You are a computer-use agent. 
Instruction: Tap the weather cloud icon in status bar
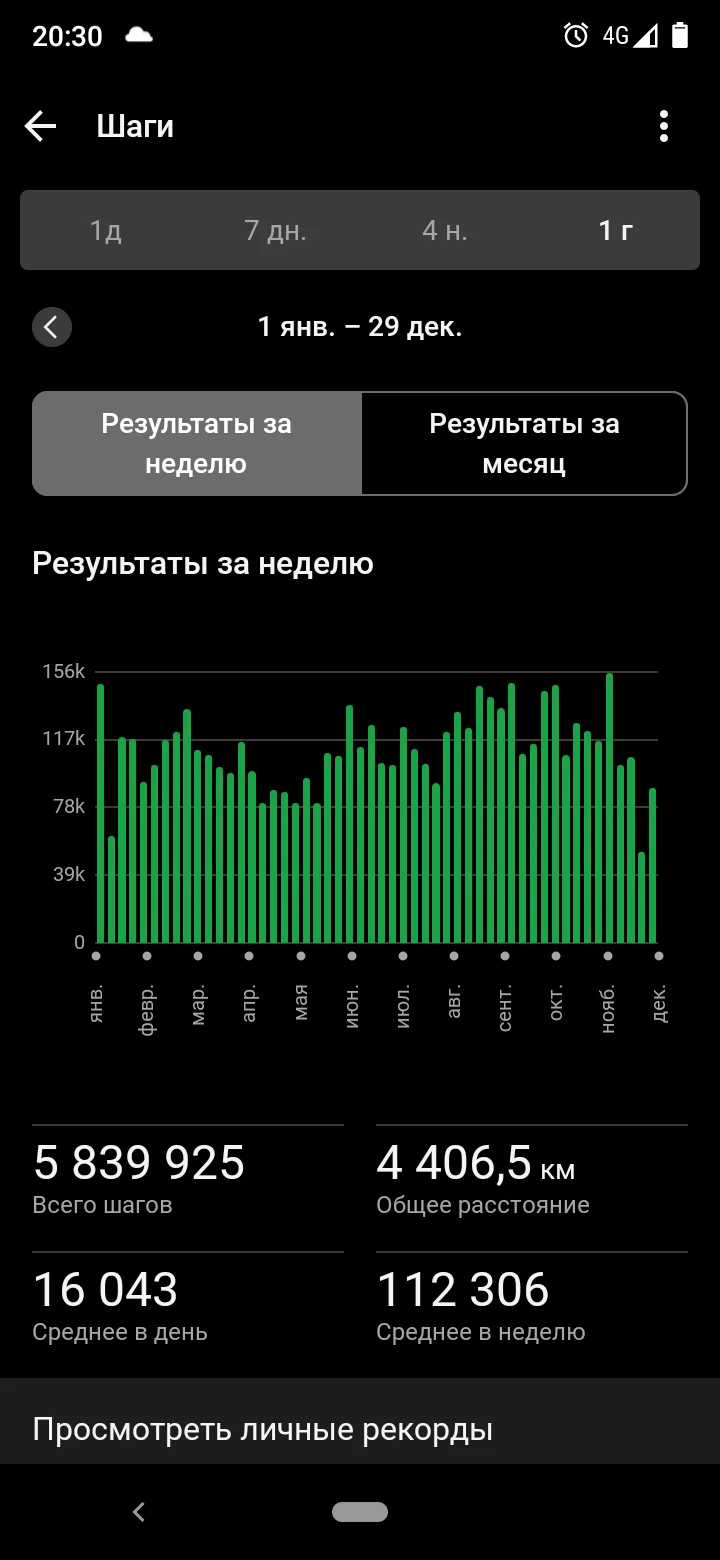[x=139, y=35]
